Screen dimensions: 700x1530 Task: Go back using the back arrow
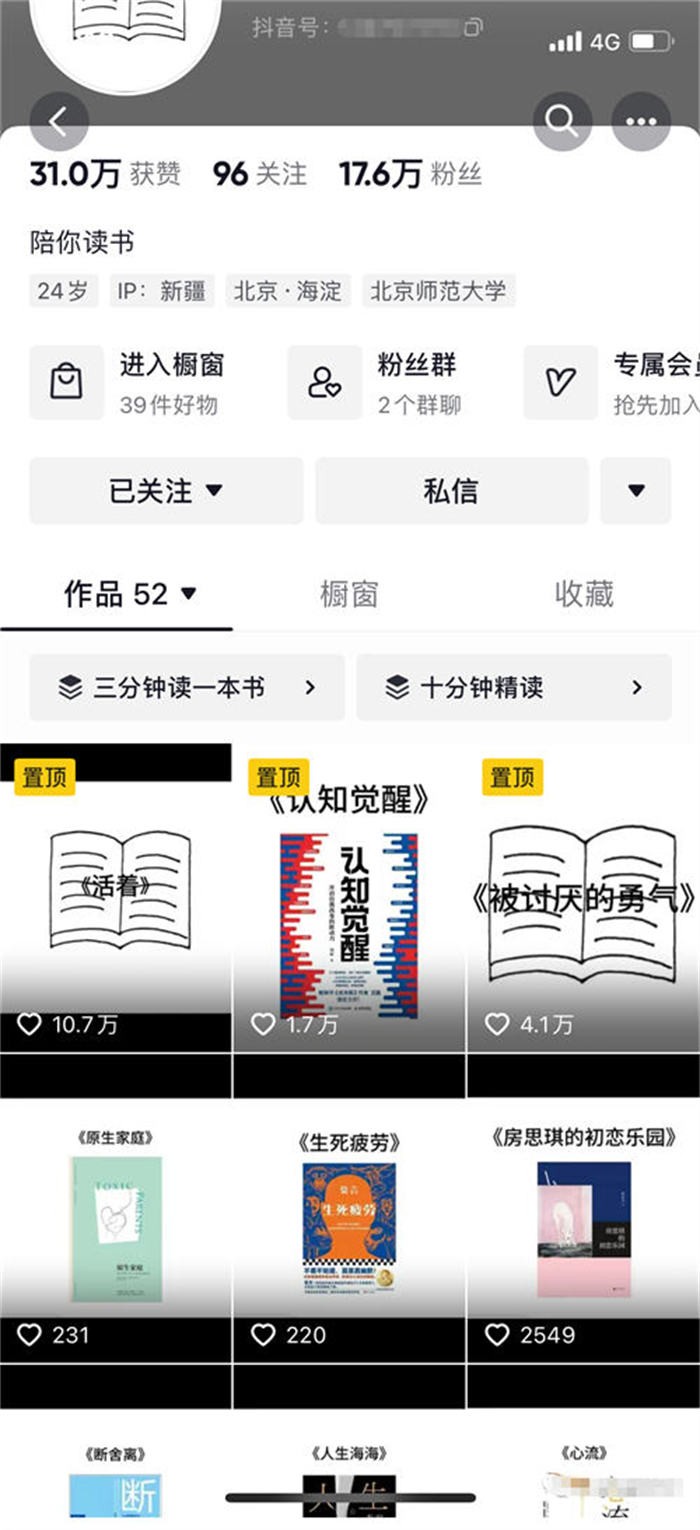click(x=58, y=122)
